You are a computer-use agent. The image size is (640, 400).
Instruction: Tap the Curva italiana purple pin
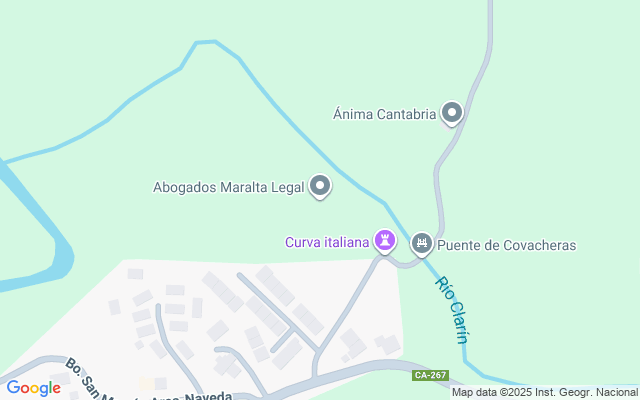click(x=385, y=241)
